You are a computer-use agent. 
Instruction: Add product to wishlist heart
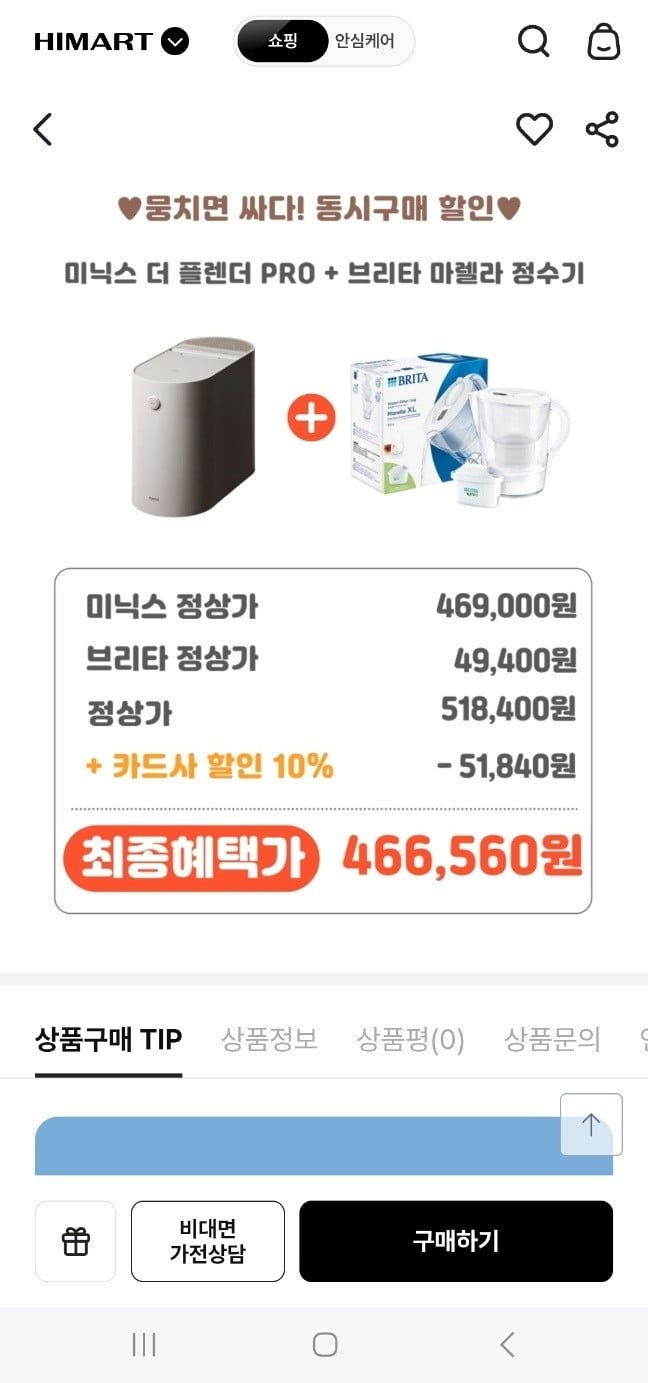coord(534,129)
